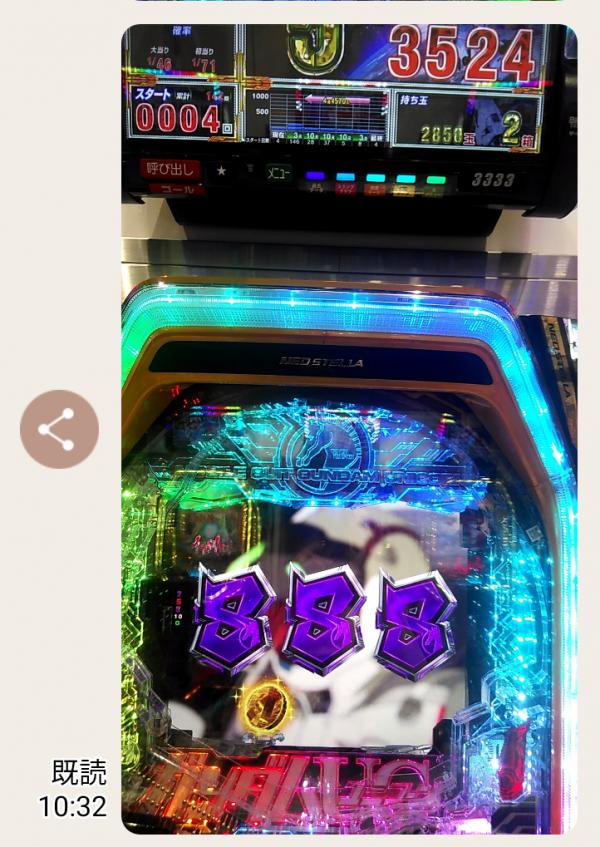The image size is (600, 847).
Task: Open the pachinko machine photo full screen
Action: (349, 430)
